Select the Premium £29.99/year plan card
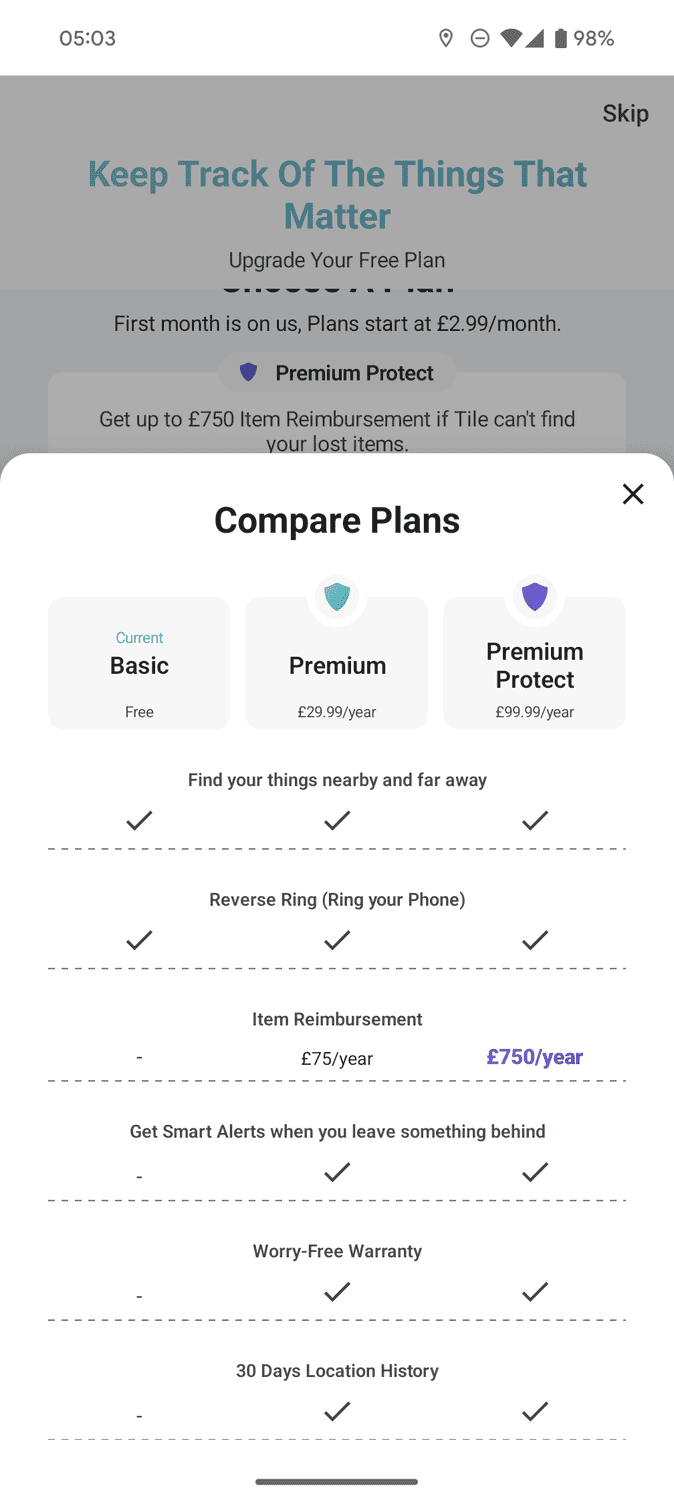This screenshot has width=674, height=1500. (337, 665)
